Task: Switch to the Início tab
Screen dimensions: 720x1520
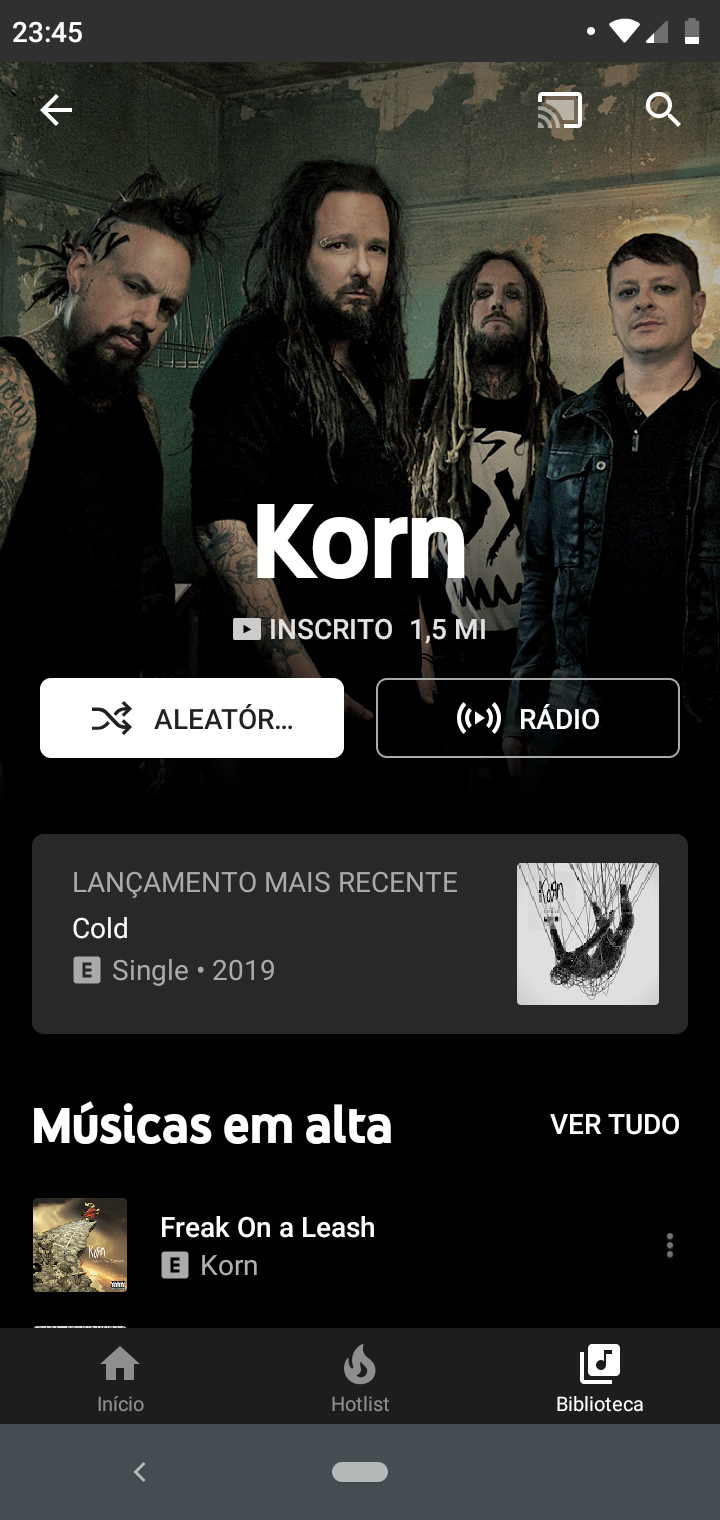Action: [120, 1377]
